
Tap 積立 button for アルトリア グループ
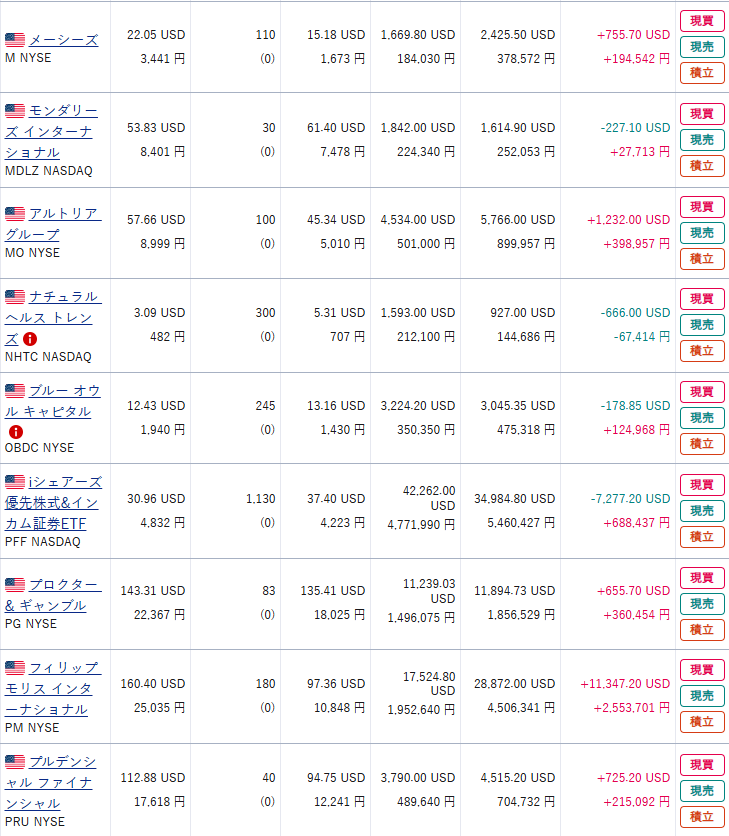(702, 258)
